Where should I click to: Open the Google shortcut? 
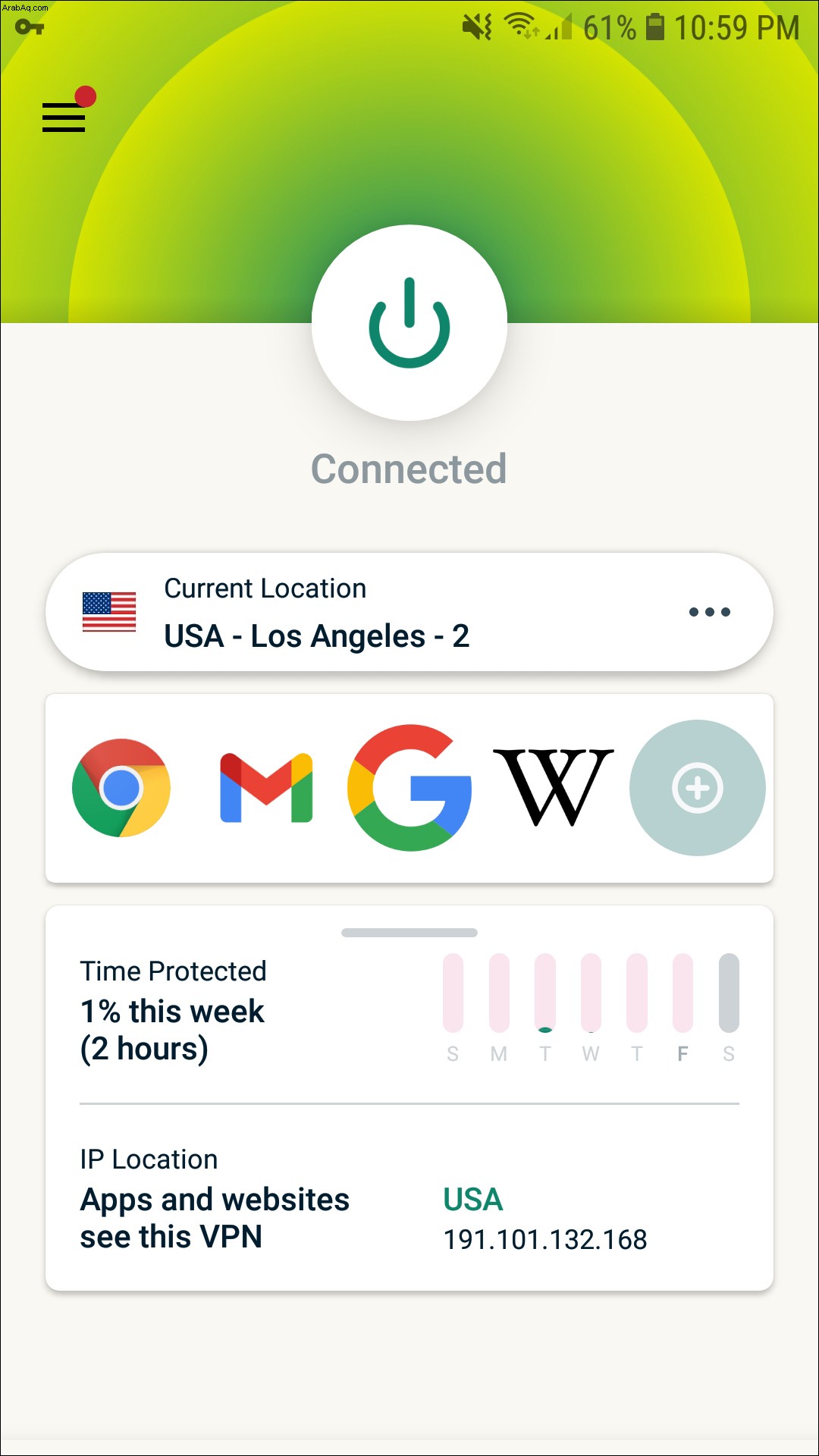coord(409,788)
